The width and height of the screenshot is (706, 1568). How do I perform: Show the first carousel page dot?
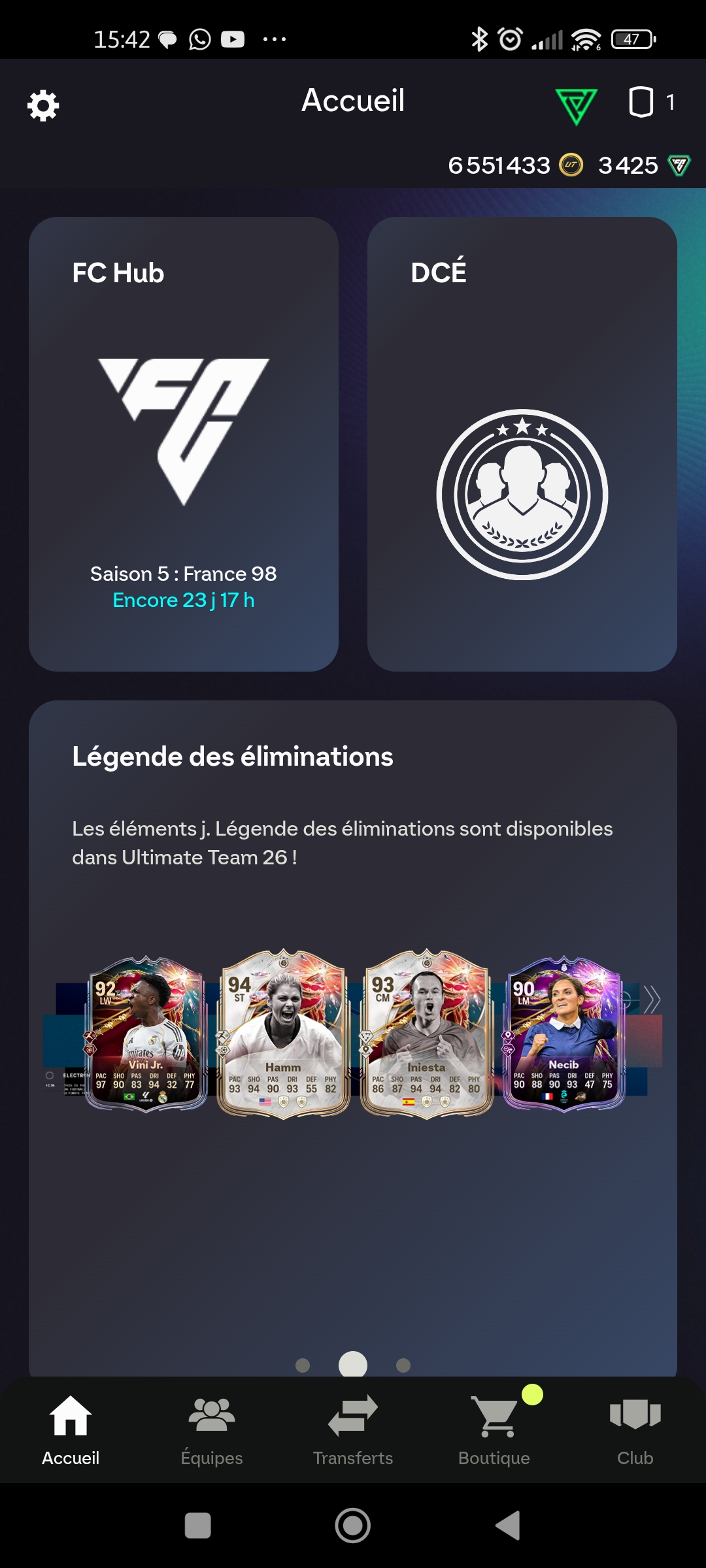303,1365
